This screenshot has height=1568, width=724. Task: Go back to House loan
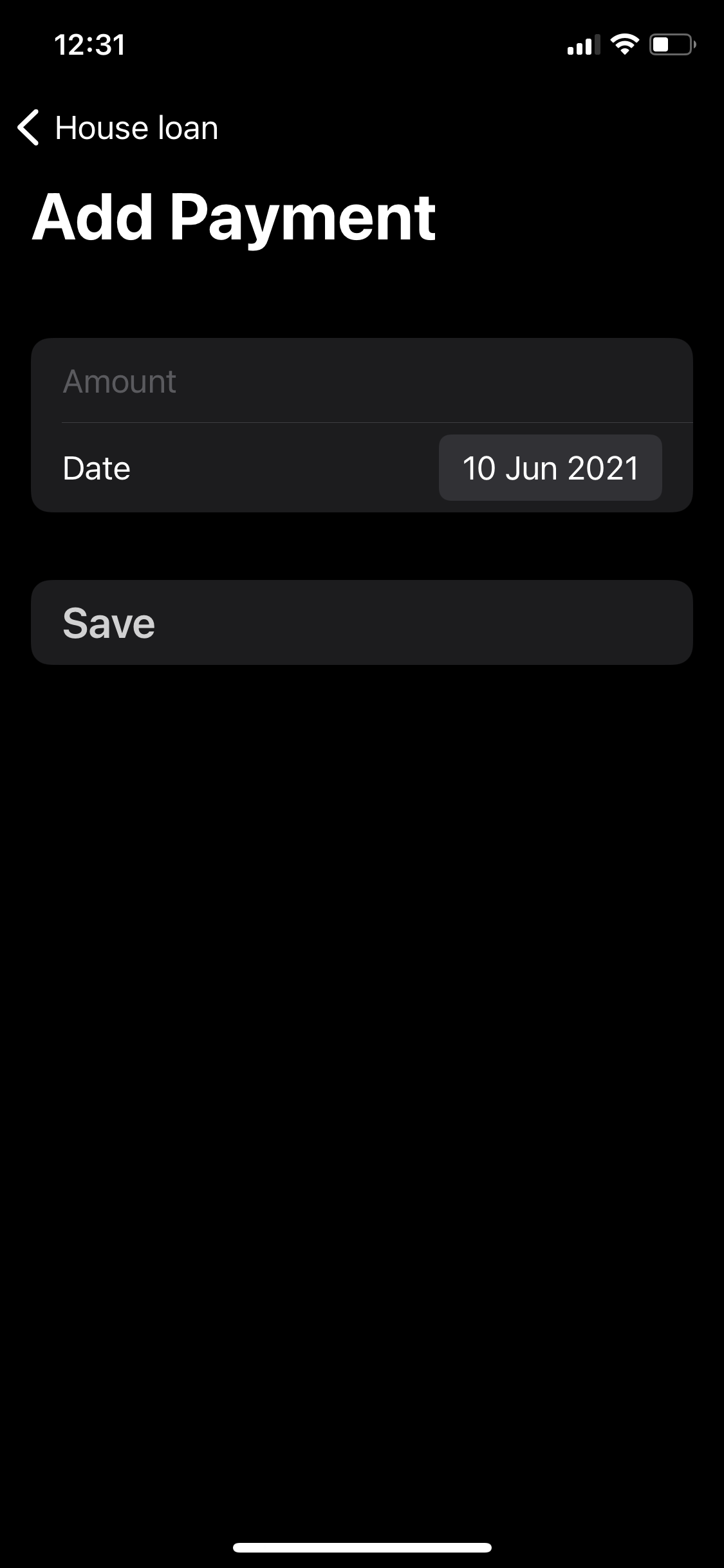[x=118, y=127]
